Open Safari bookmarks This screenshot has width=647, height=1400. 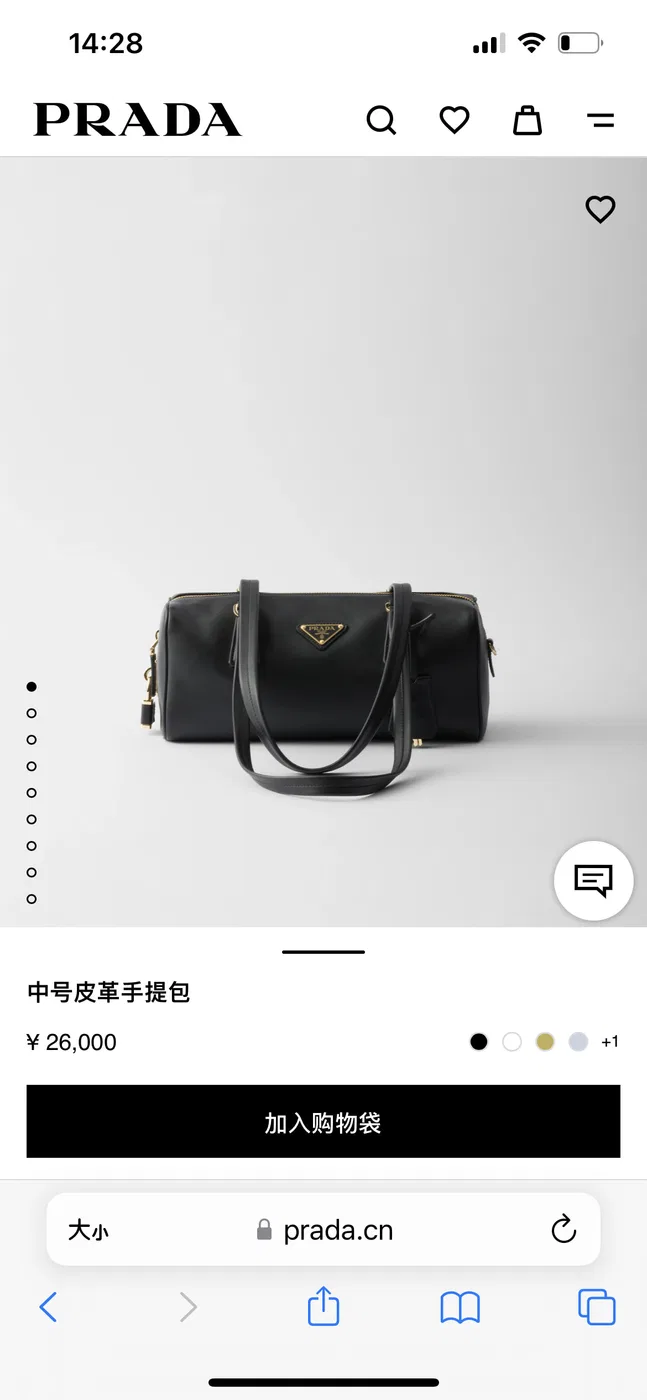pyautogui.click(x=460, y=1307)
